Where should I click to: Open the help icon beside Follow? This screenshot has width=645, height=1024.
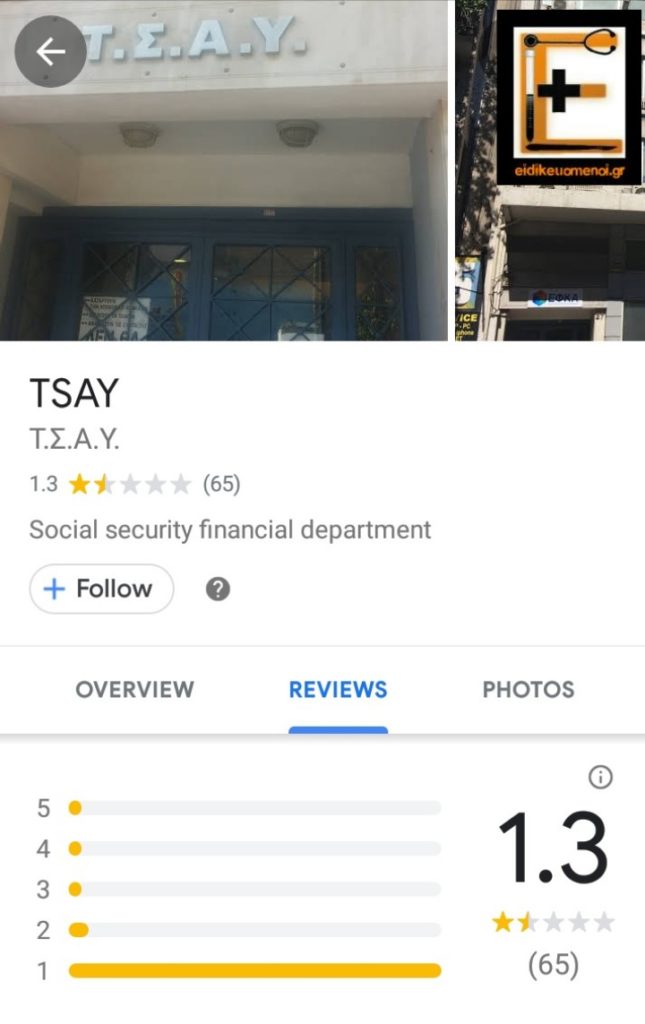(217, 589)
